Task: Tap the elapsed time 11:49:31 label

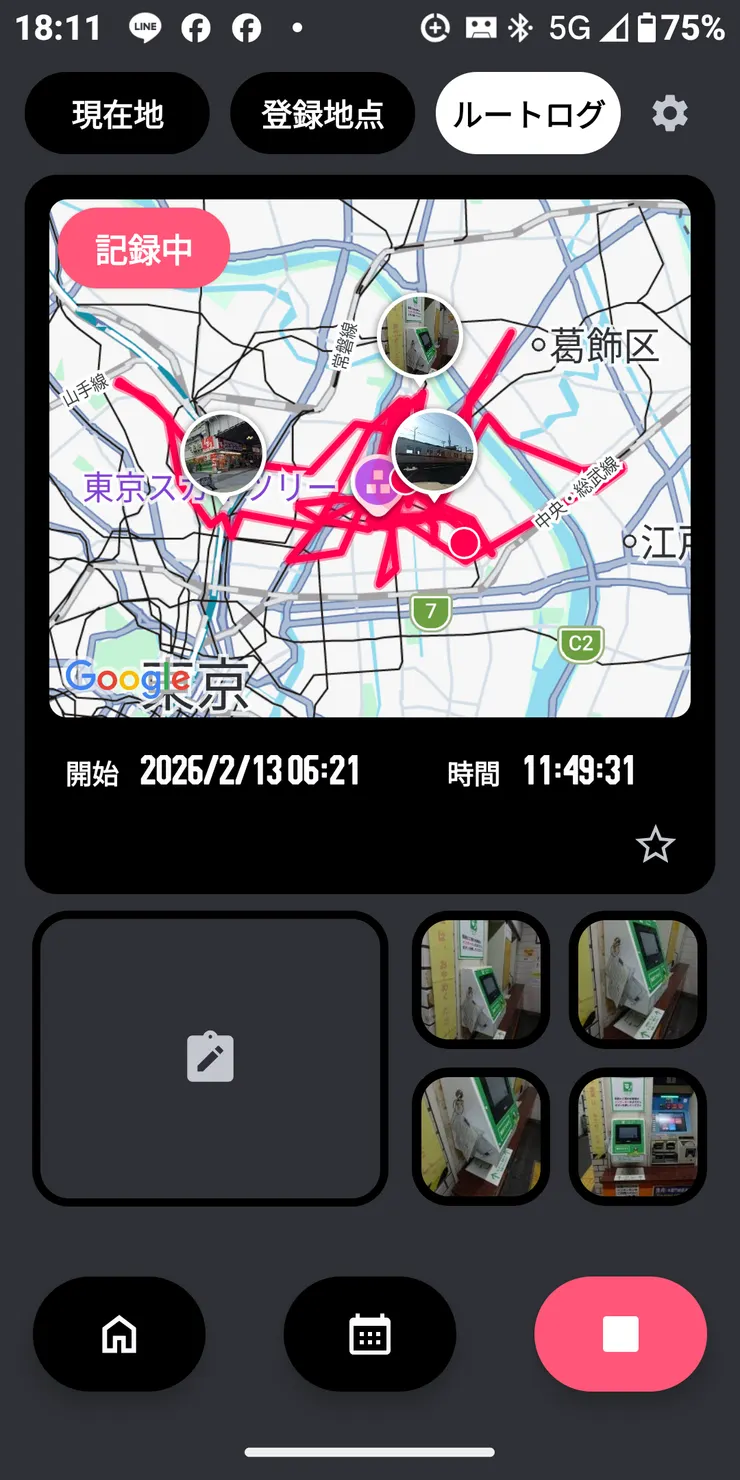Action: pyautogui.click(x=581, y=769)
